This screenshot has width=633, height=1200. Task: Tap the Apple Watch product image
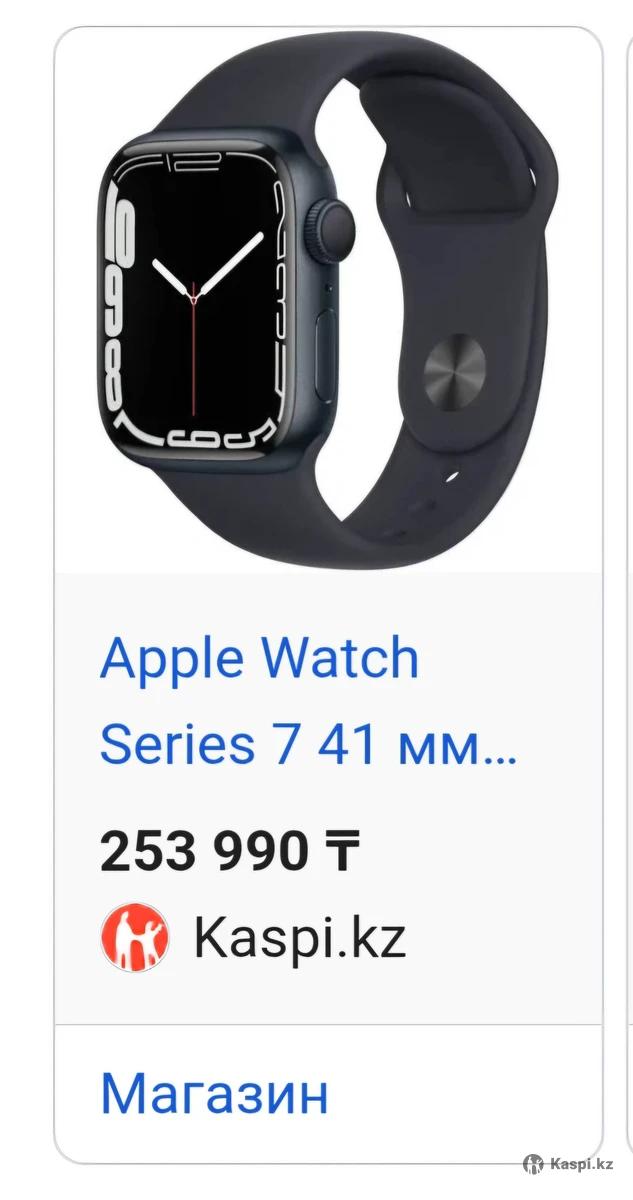point(328,300)
